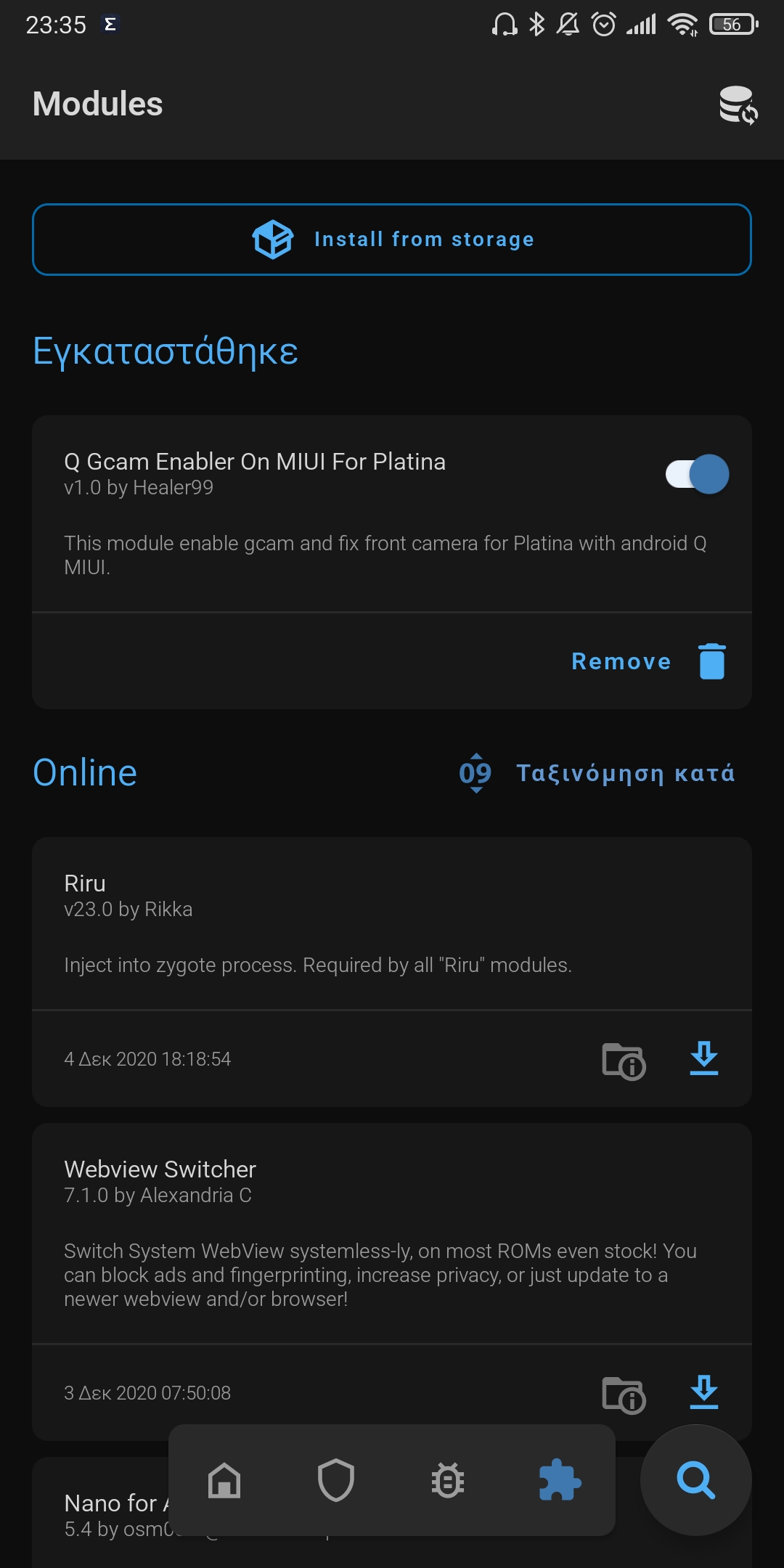Download the Webview Switcher module
Viewport: 784px width, 1568px height.
[703, 1392]
